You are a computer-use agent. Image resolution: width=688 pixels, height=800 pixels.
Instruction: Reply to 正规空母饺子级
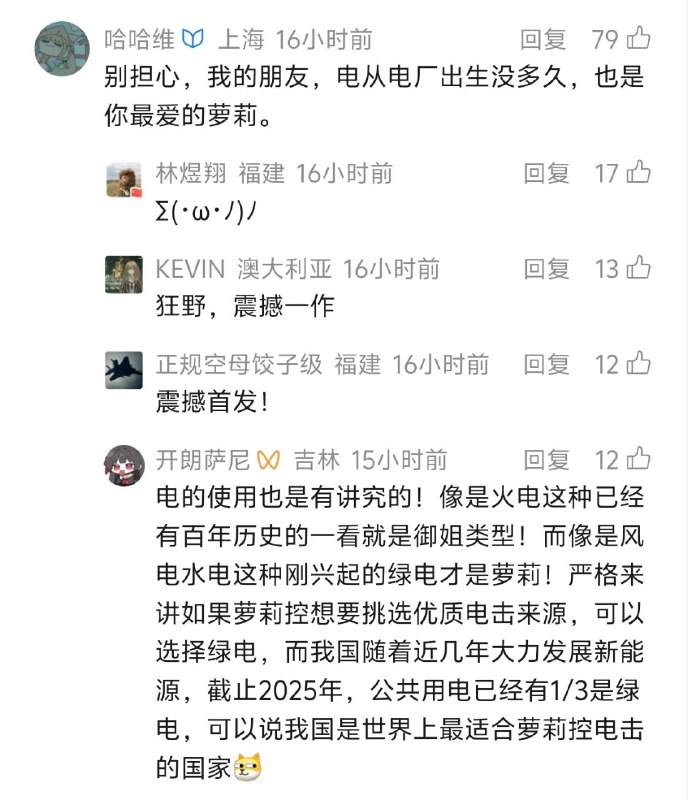(x=547, y=364)
